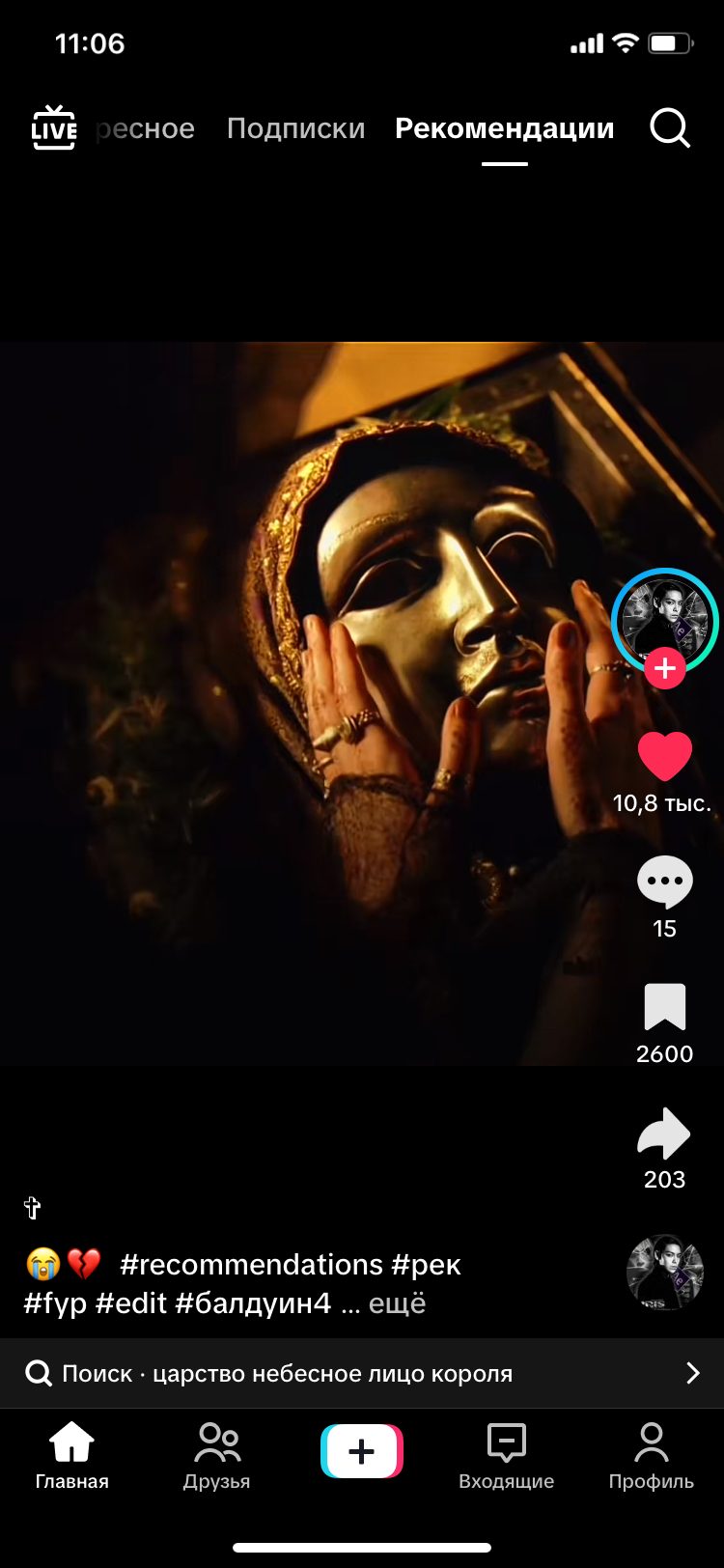Open the video author's profile avatar
This screenshot has height=1568, width=724.
coord(664,618)
